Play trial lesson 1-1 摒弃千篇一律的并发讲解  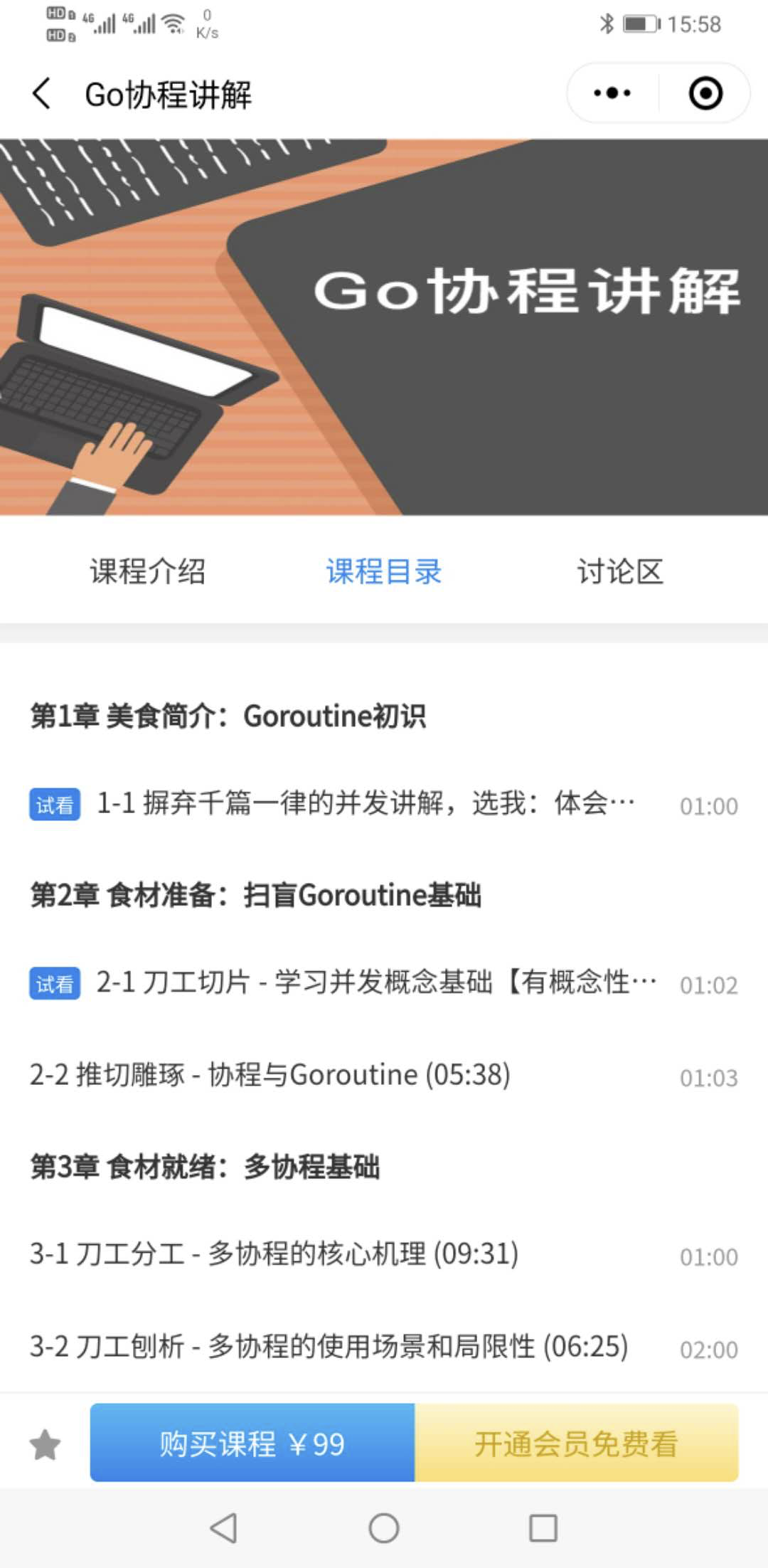click(366, 804)
